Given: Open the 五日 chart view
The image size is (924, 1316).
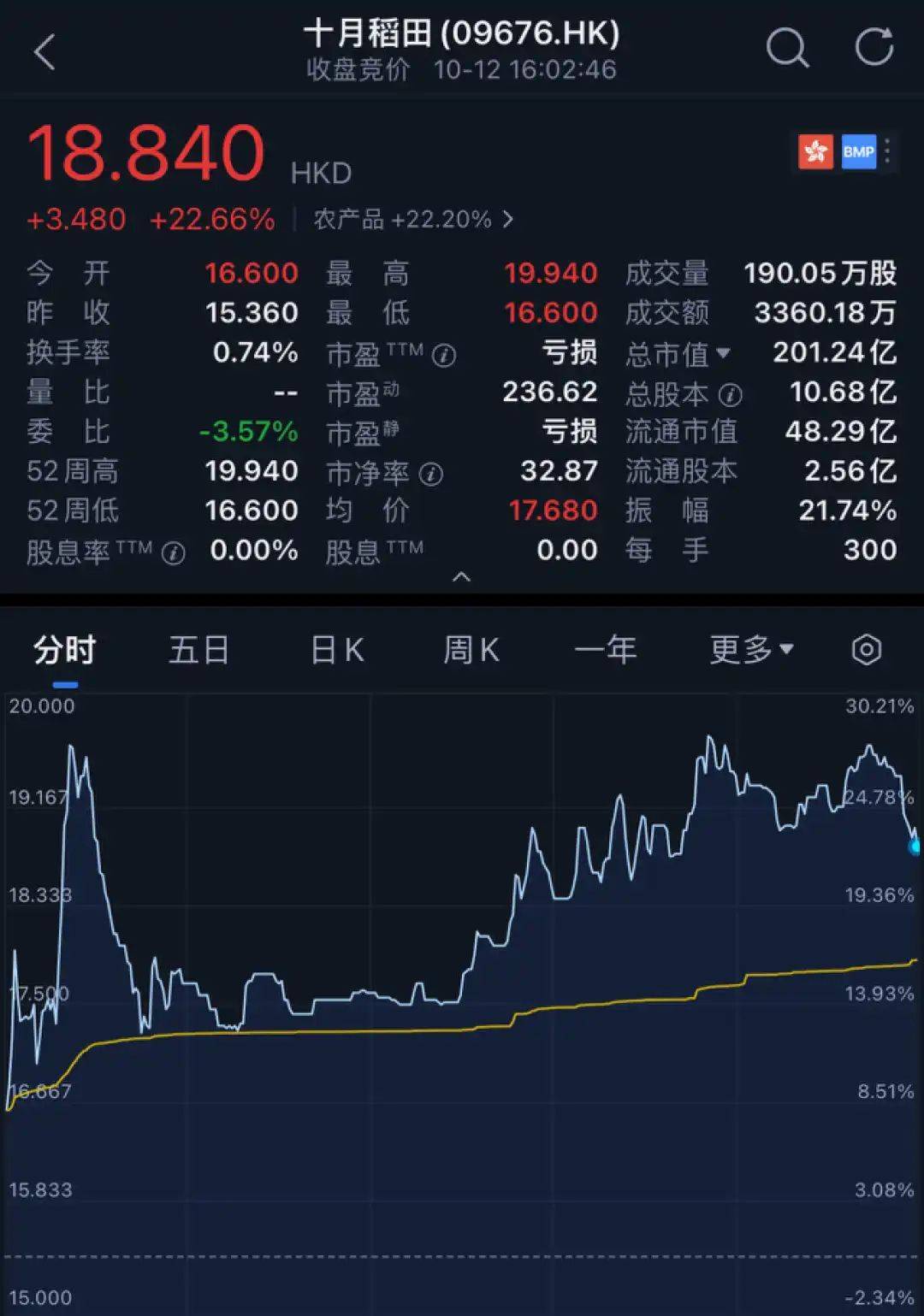Looking at the screenshot, I should pyautogui.click(x=198, y=650).
